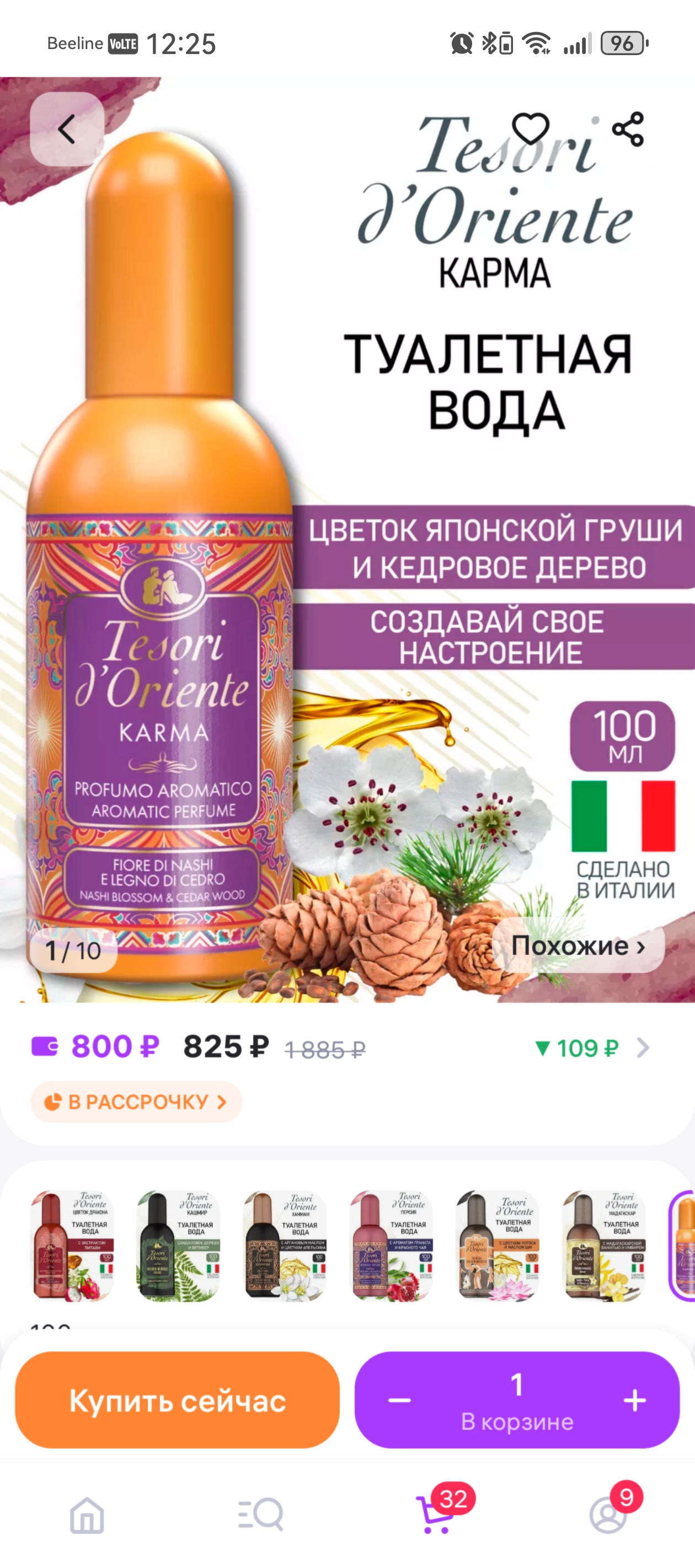Image resolution: width=695 pixels, height=1568 pixels.
Task: Select the lotus flower variant
Action: pyautogui.click(x=497, y=1246)
